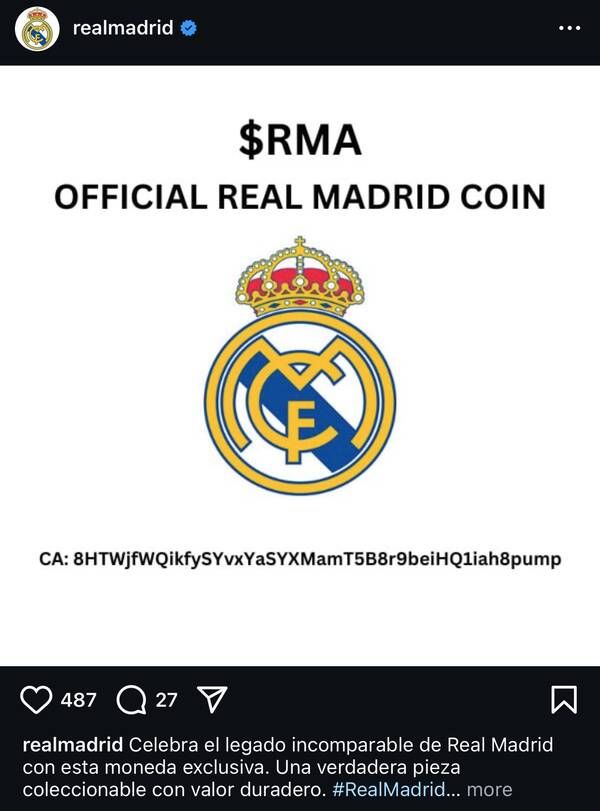Open realmadrid username in post header
Image resolution: width=600 pixels, height=811 pixels.
pos(123,29)
